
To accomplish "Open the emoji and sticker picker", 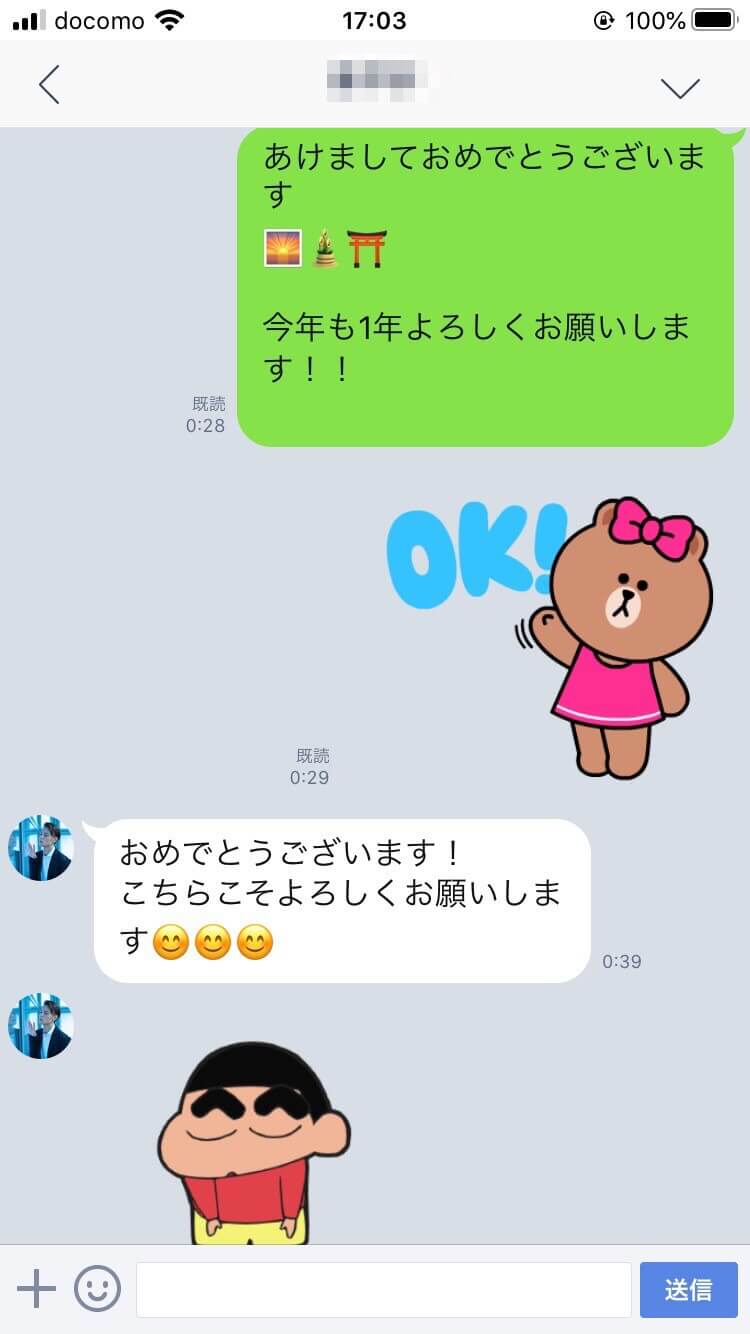I will (x=97, y=1289).
